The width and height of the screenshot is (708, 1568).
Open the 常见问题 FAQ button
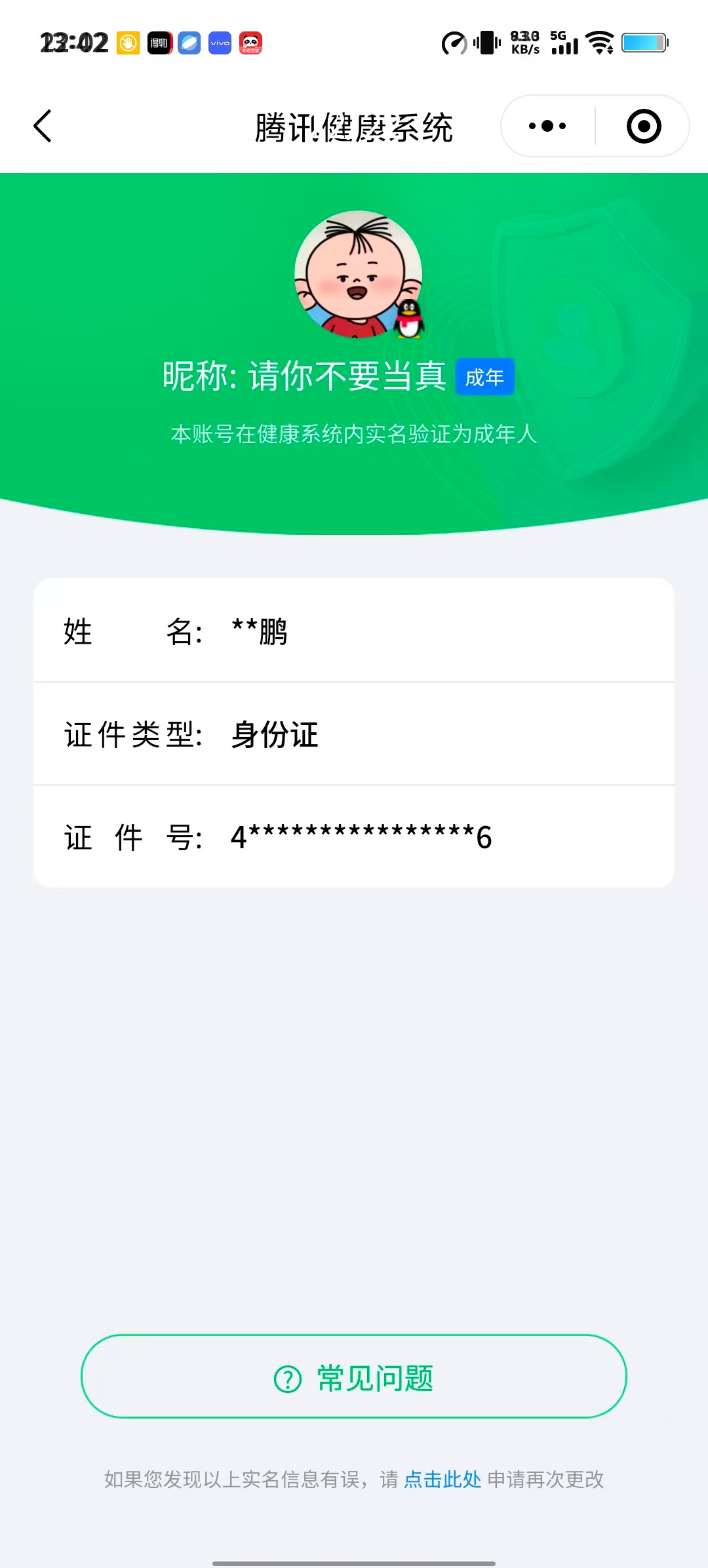[x=354, y=1378]
